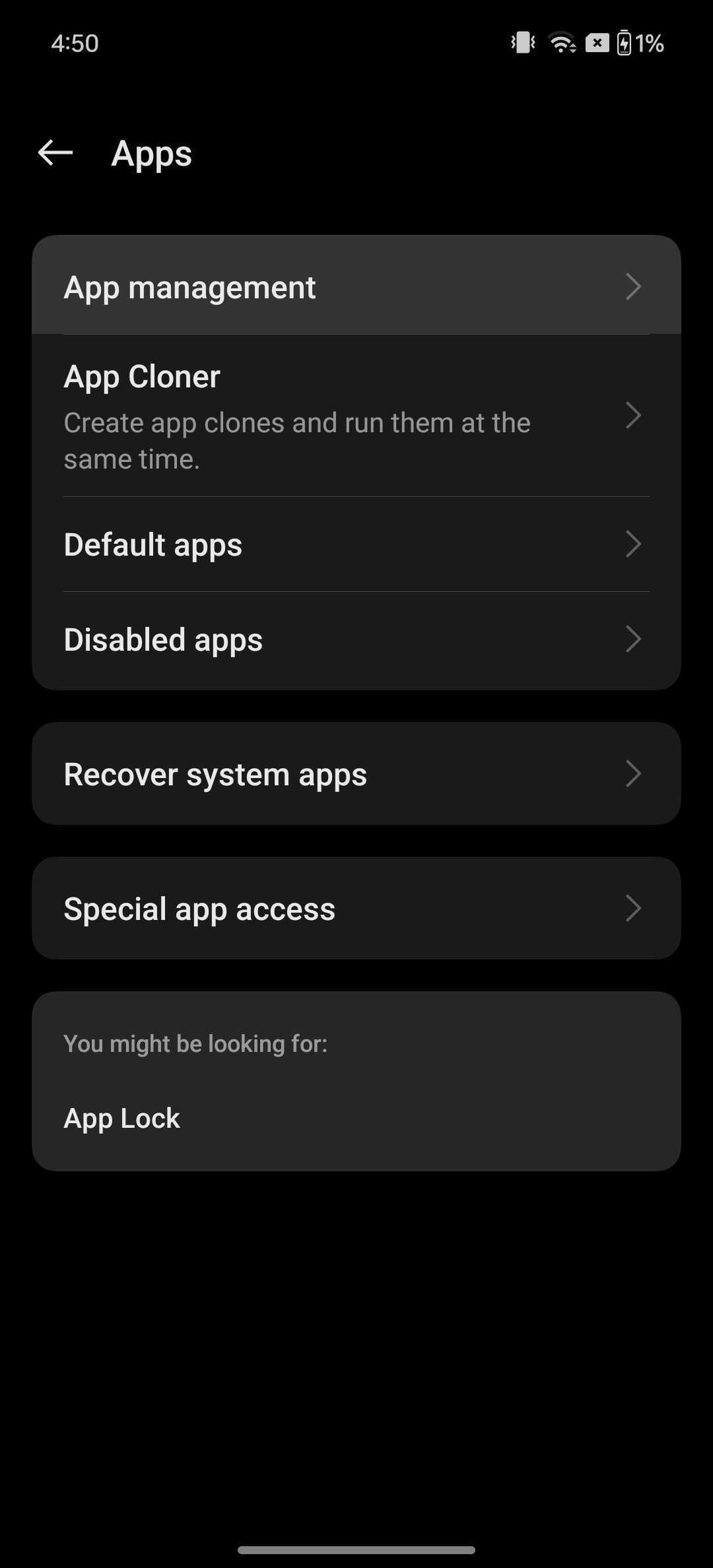Tap the App Lock suggestion
Viewport: 713px width, 1568px height.
(122, 1119)
